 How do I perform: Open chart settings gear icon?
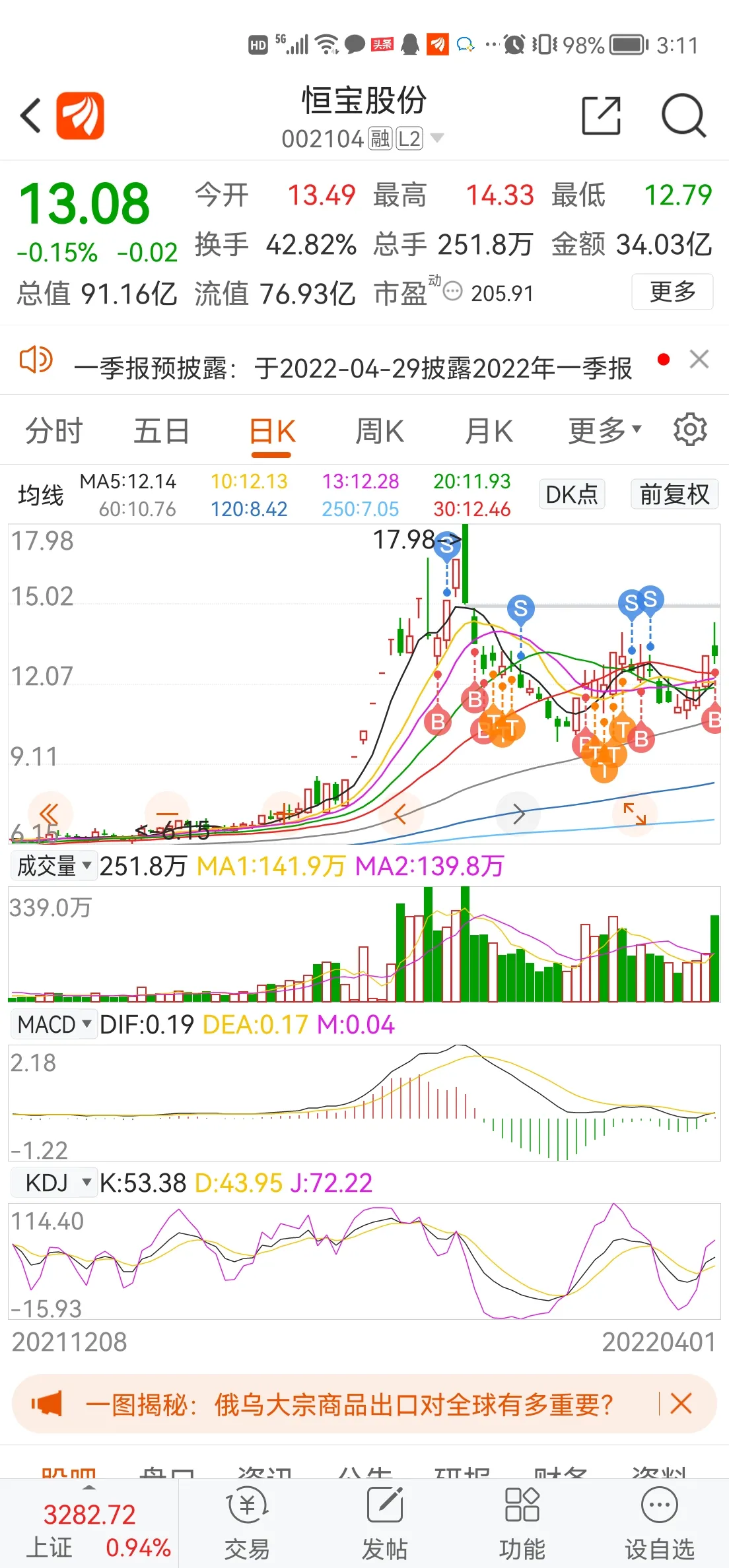(x=690, y=430)
